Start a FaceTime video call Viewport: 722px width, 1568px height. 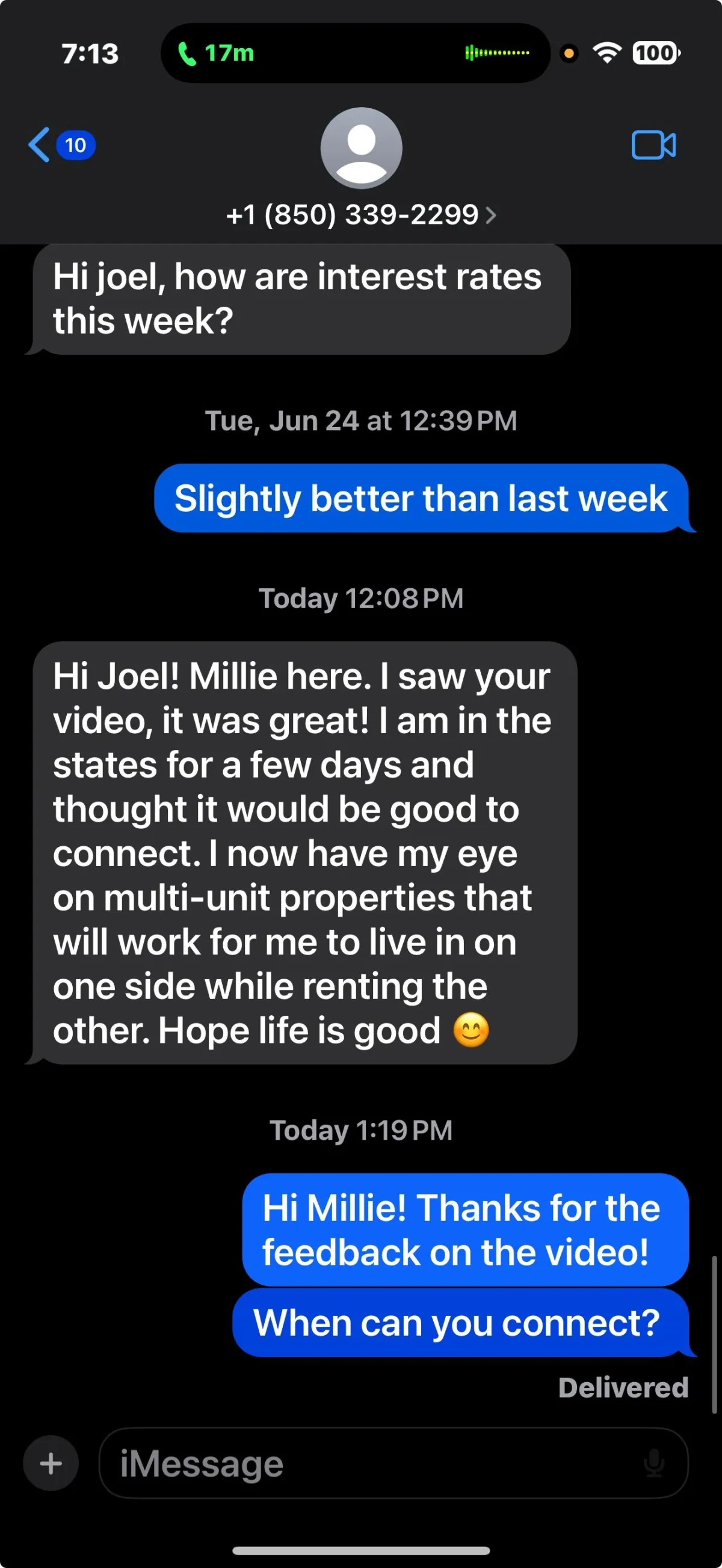pyautogui.click(x=653, y=145)
